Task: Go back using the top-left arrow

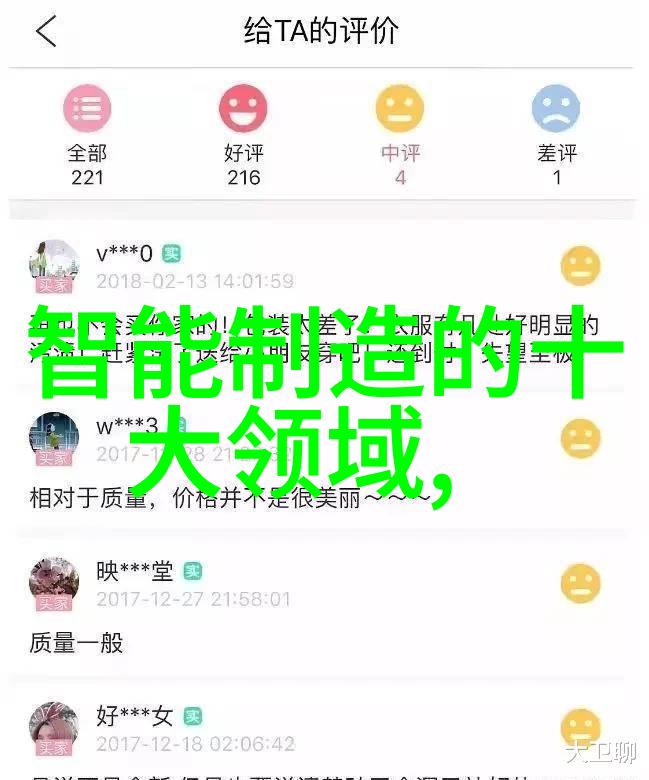Action: 46,32
